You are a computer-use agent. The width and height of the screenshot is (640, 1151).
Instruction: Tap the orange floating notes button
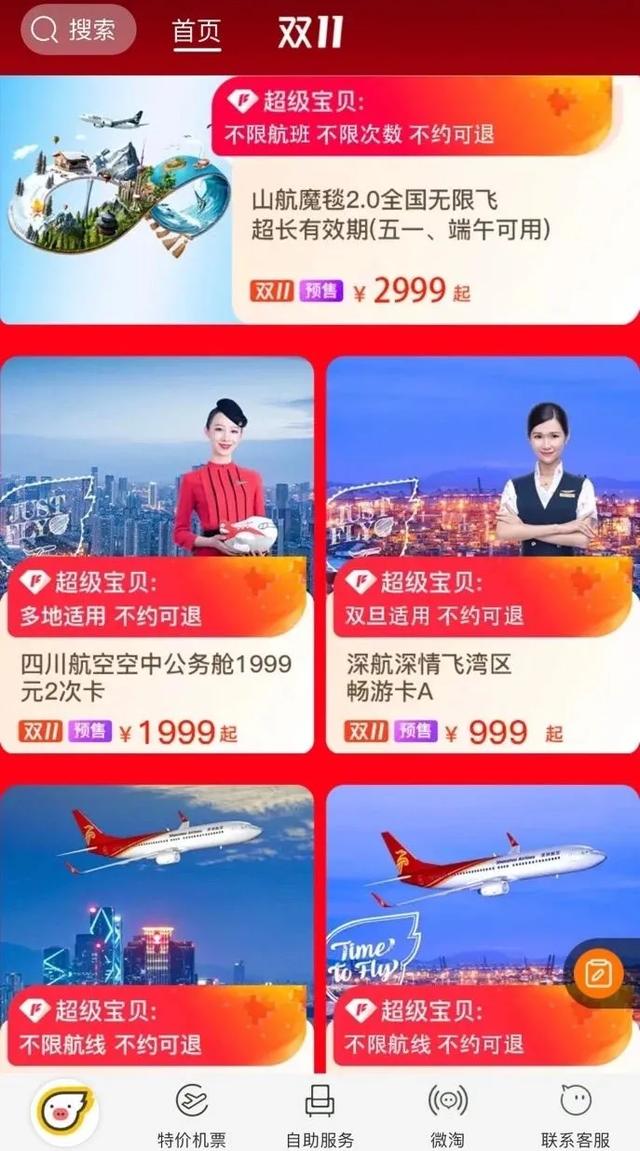598,971
